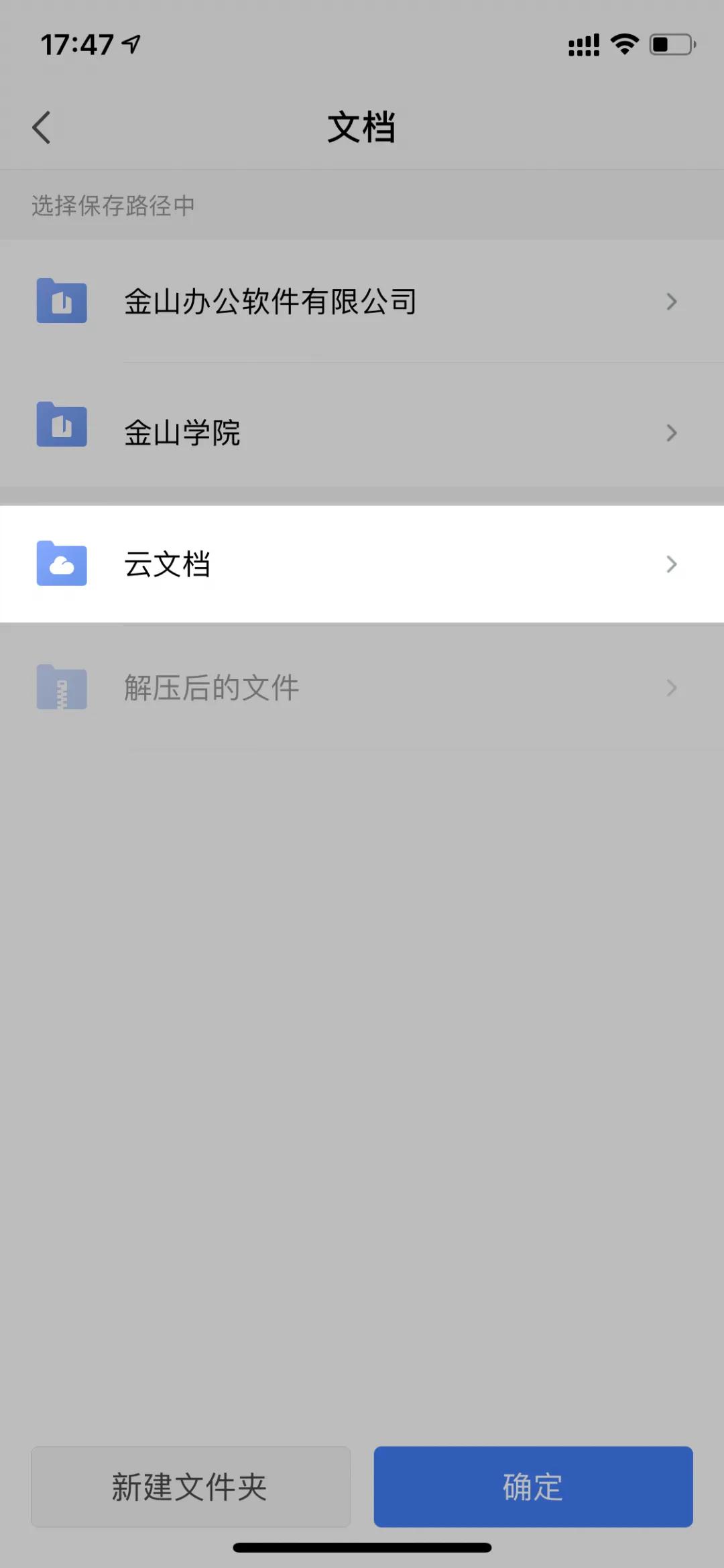Tap the cellular signal icon
The image size is (724, 1568).
(x=582, y=44)
